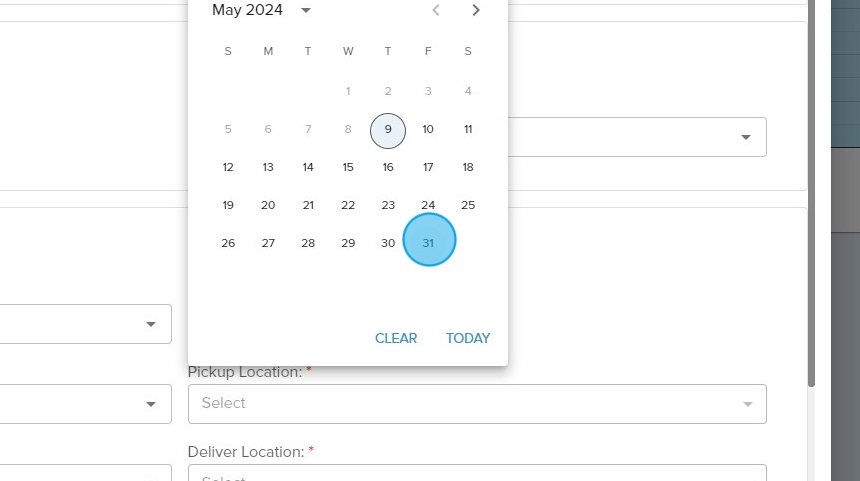Go to the next month
This screenshot has width=860, height=481.
pos(476,10)
